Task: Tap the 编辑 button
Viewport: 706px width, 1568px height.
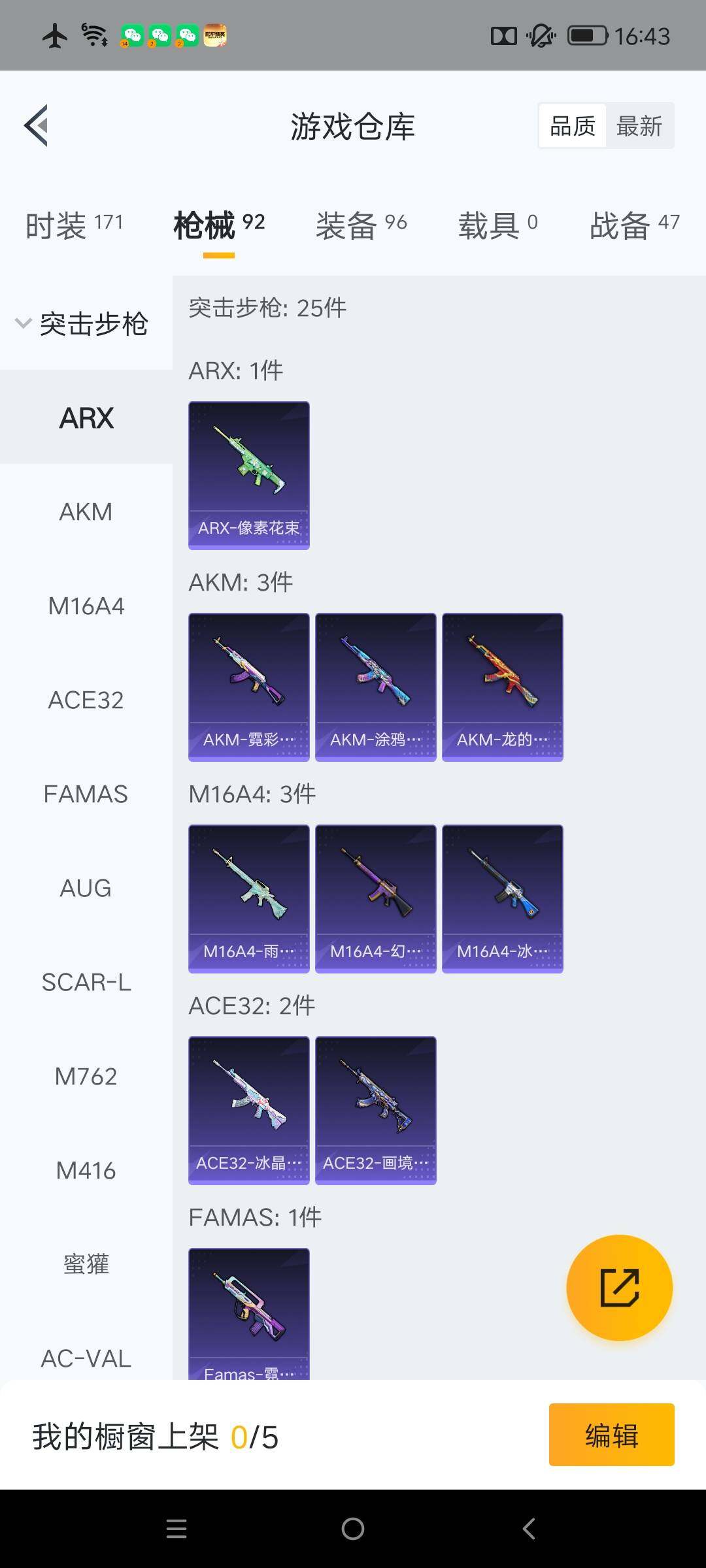Action: (611, 1435)
